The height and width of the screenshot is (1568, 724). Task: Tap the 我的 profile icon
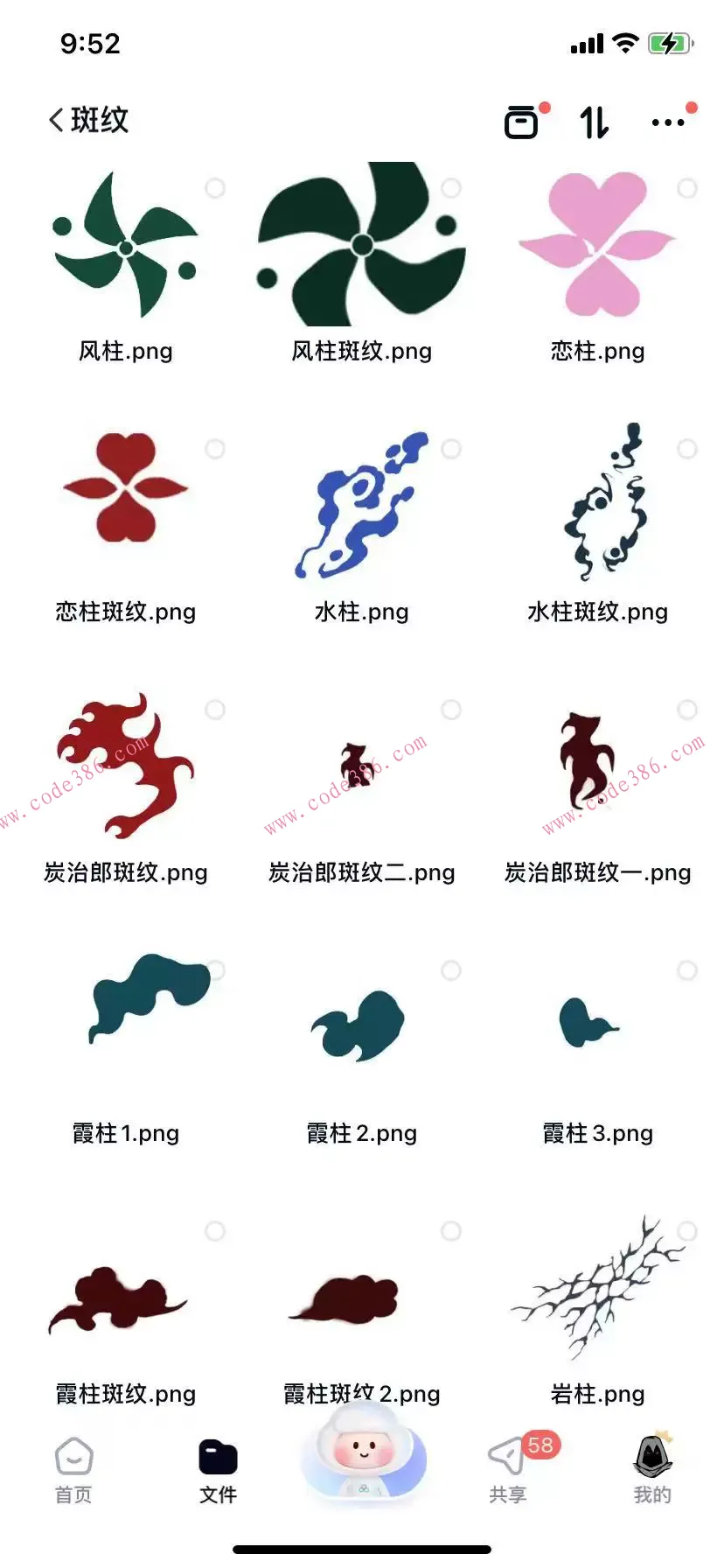[x=651, y=1455]
